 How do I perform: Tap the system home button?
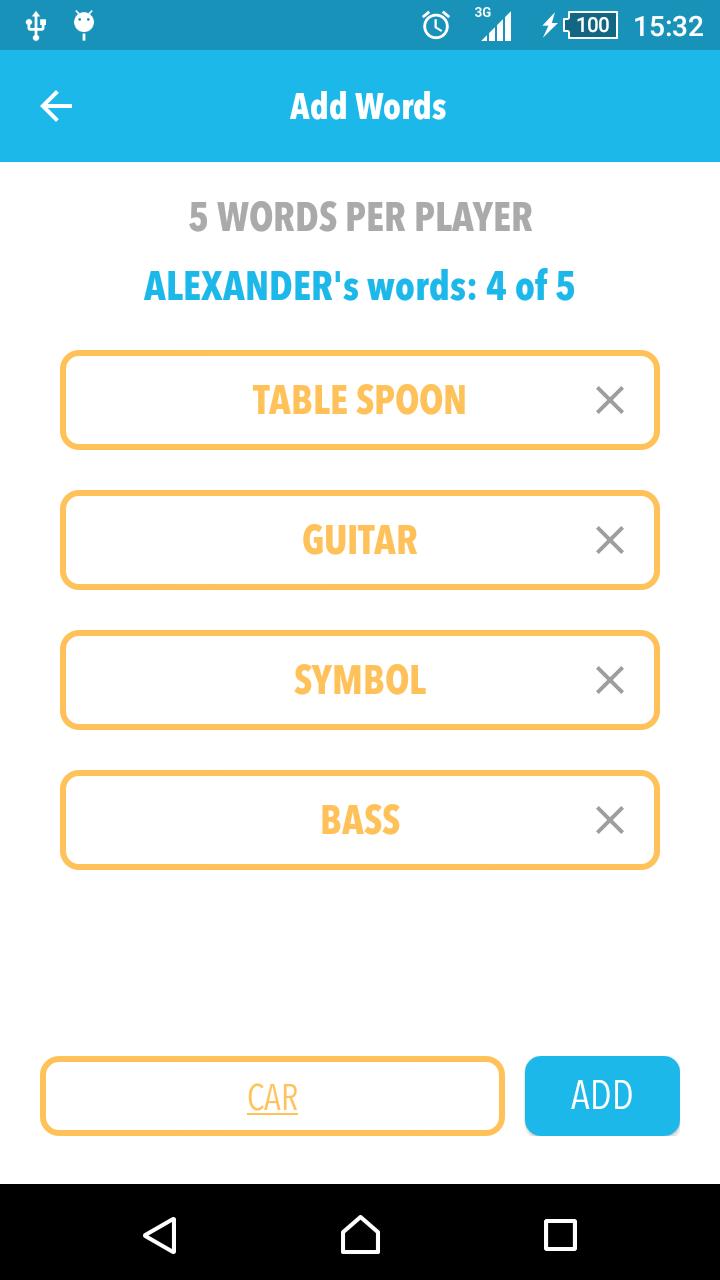tap(360, 1234)
